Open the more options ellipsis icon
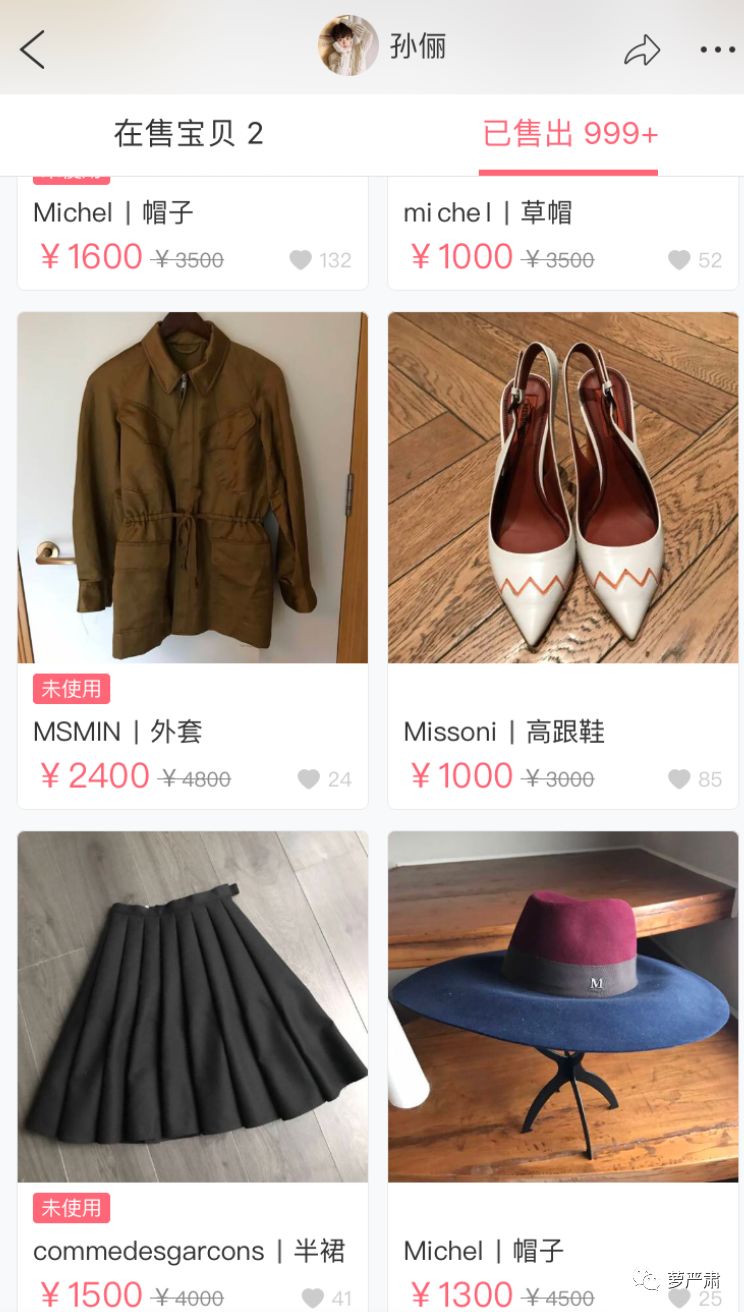This screenshot has width=744, height=1312. pos(716,48)
